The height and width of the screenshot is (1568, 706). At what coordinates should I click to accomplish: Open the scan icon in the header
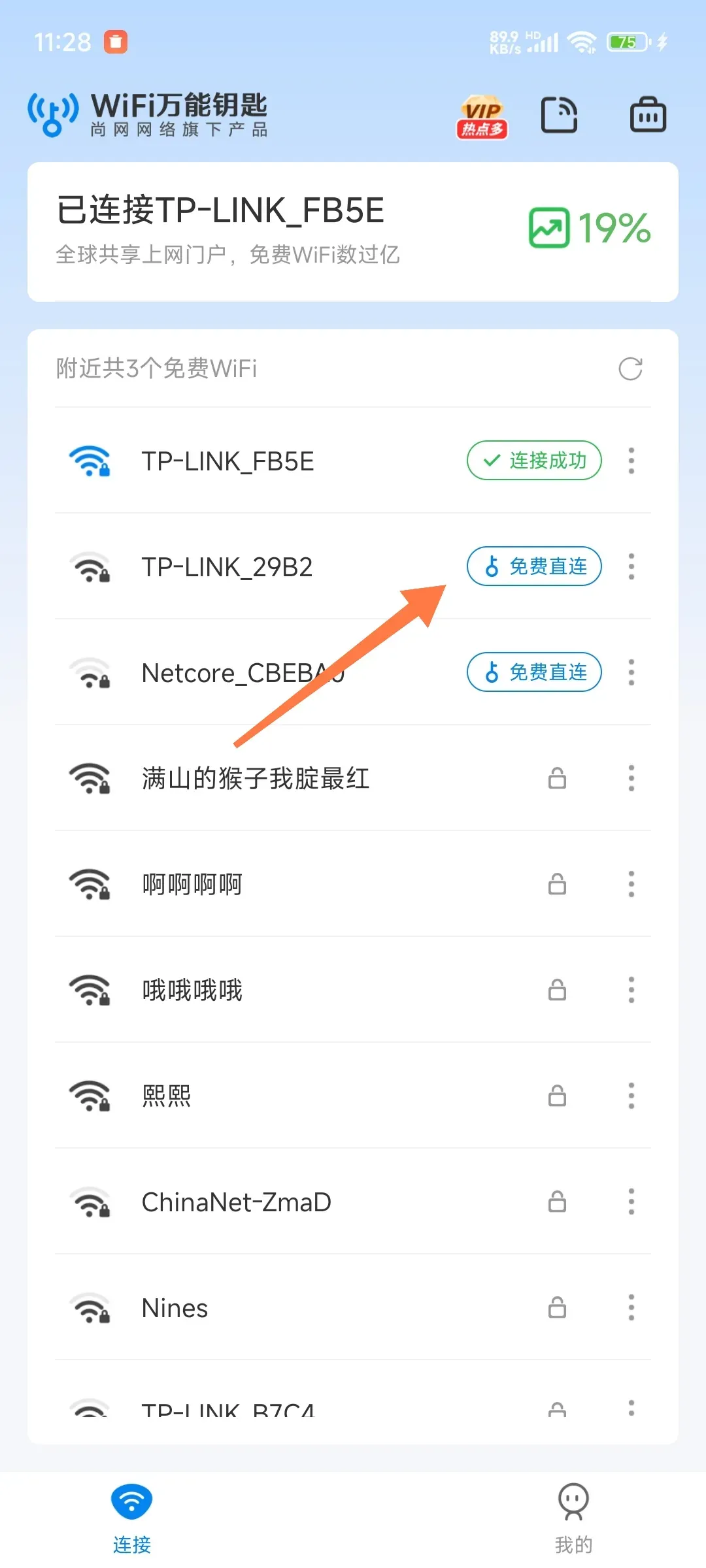[560, 115]
